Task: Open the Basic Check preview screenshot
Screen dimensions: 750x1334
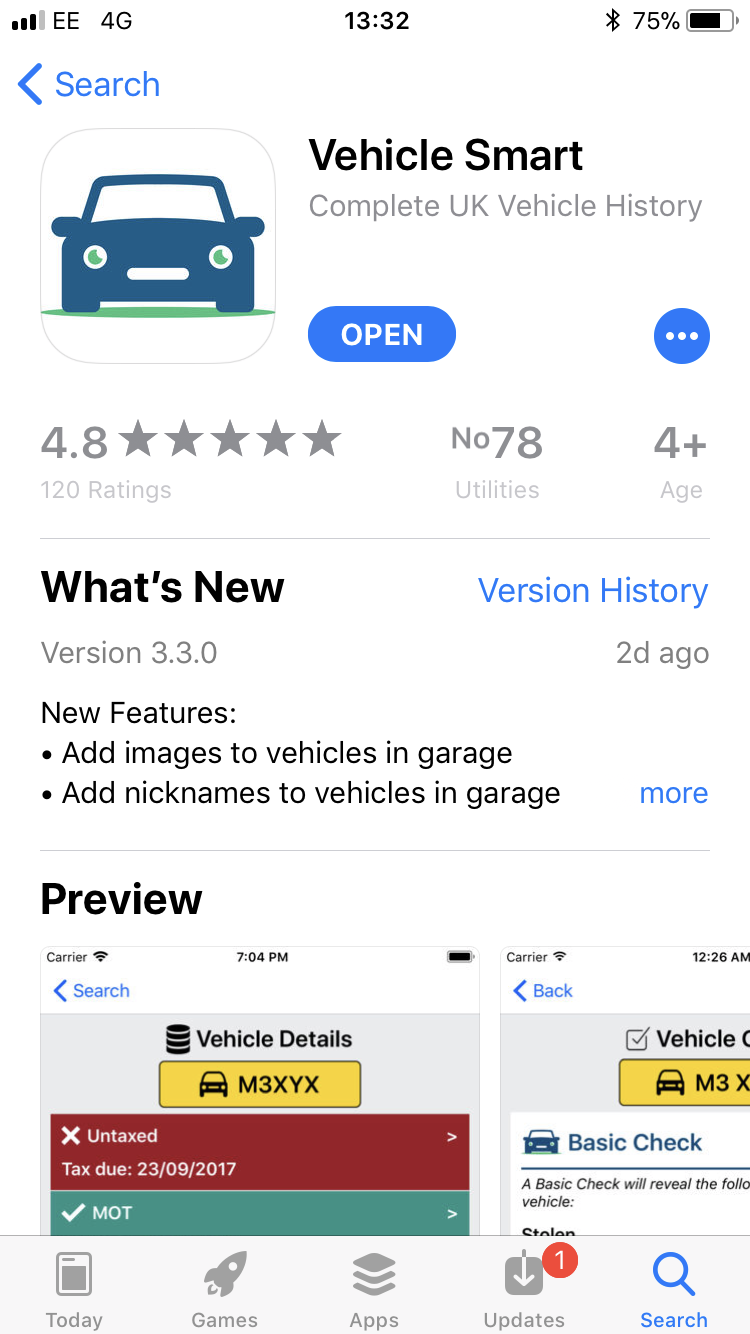Action: pos(625,1090)
